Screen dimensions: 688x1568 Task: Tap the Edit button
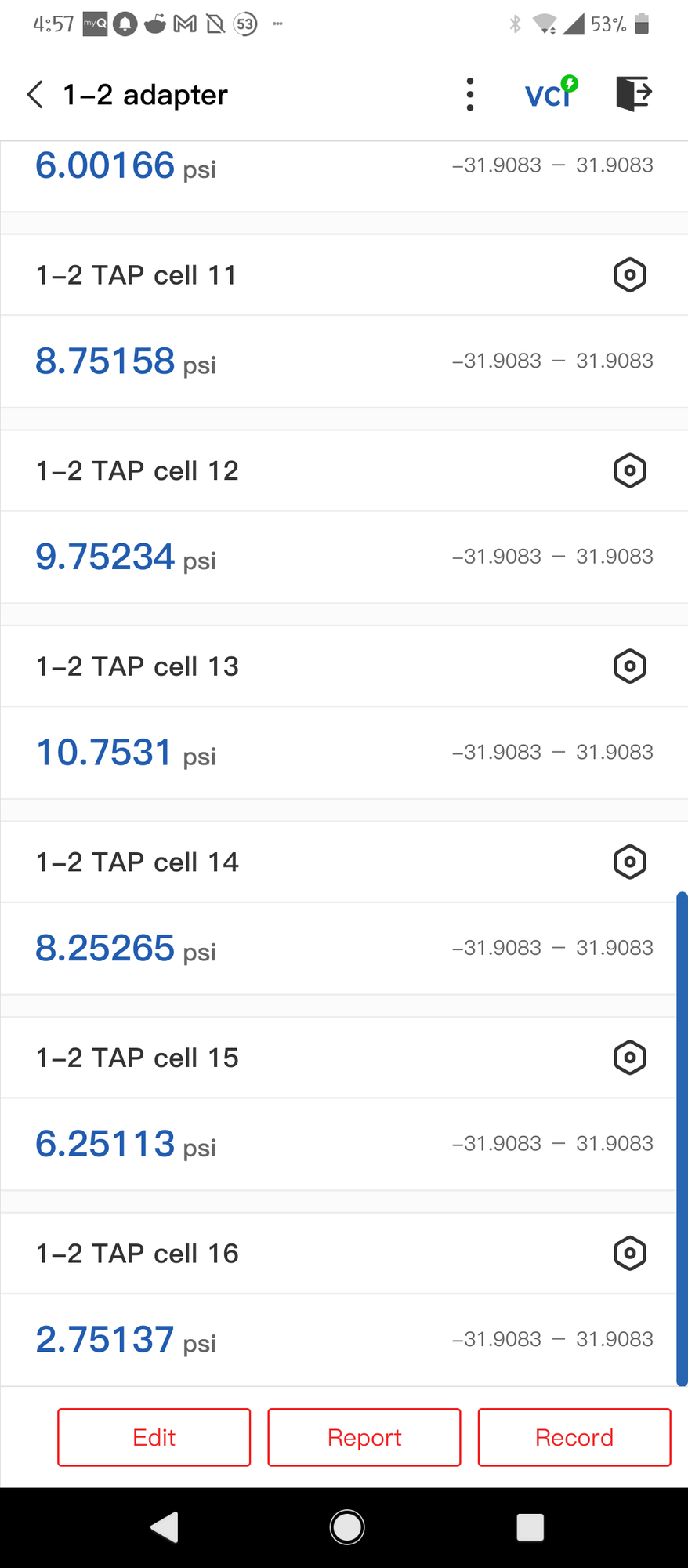pyautogui.click(x=154, y=1437)
